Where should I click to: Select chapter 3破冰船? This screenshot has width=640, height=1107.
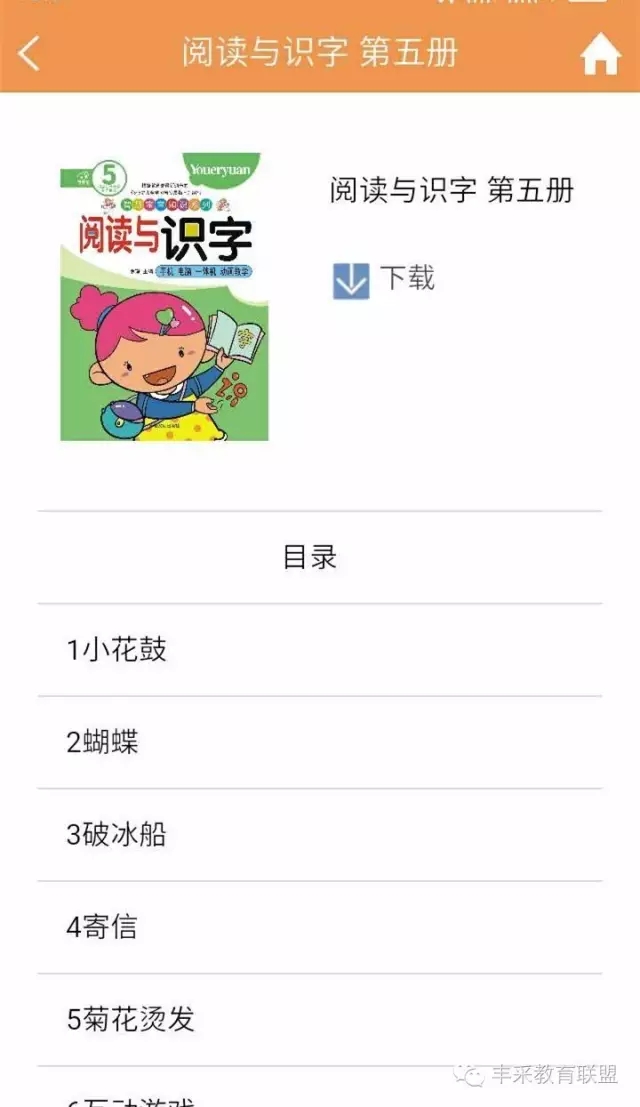(x=320, y=835)
